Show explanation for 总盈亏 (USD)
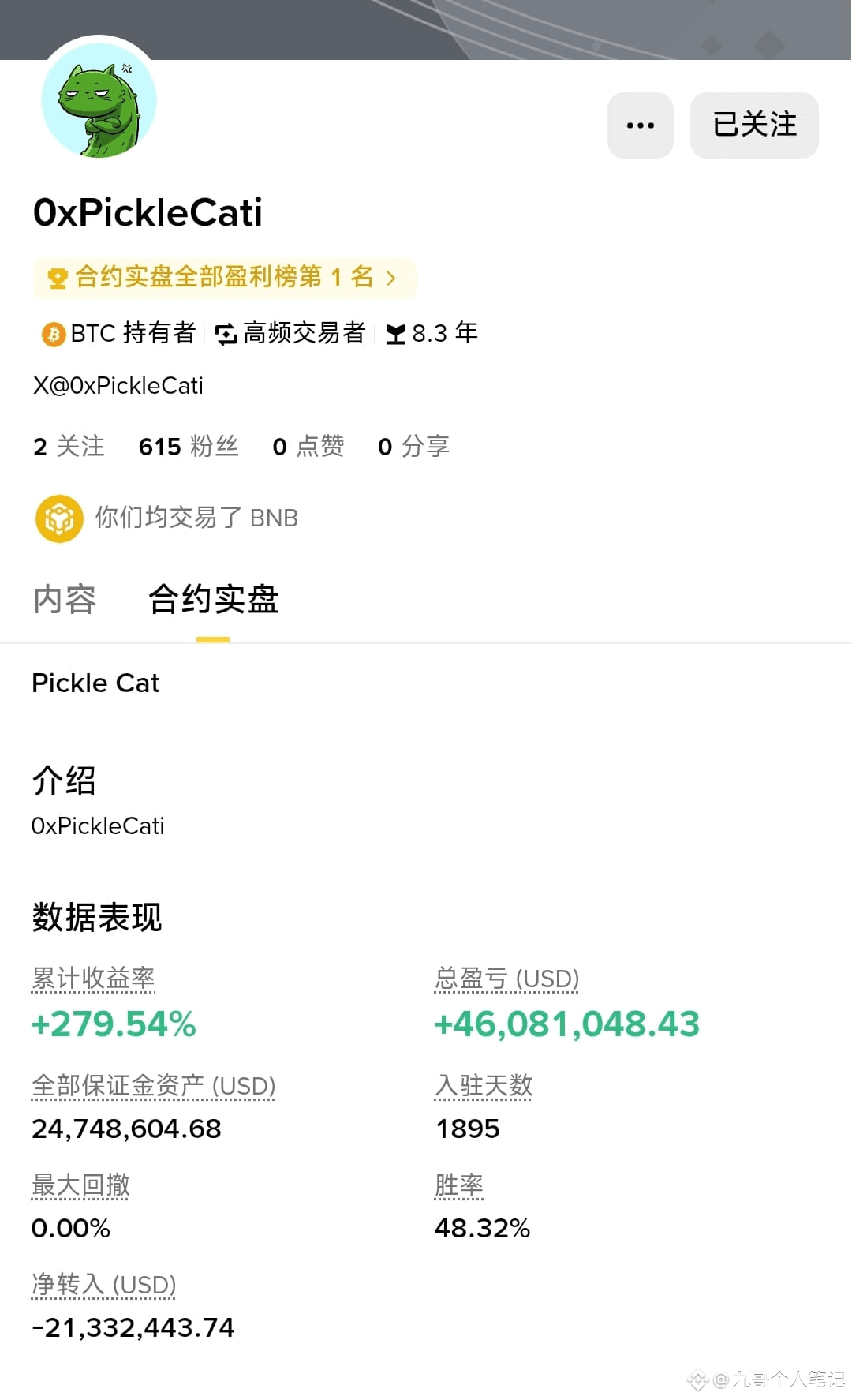852x1400 pixels. click(507, 979)
